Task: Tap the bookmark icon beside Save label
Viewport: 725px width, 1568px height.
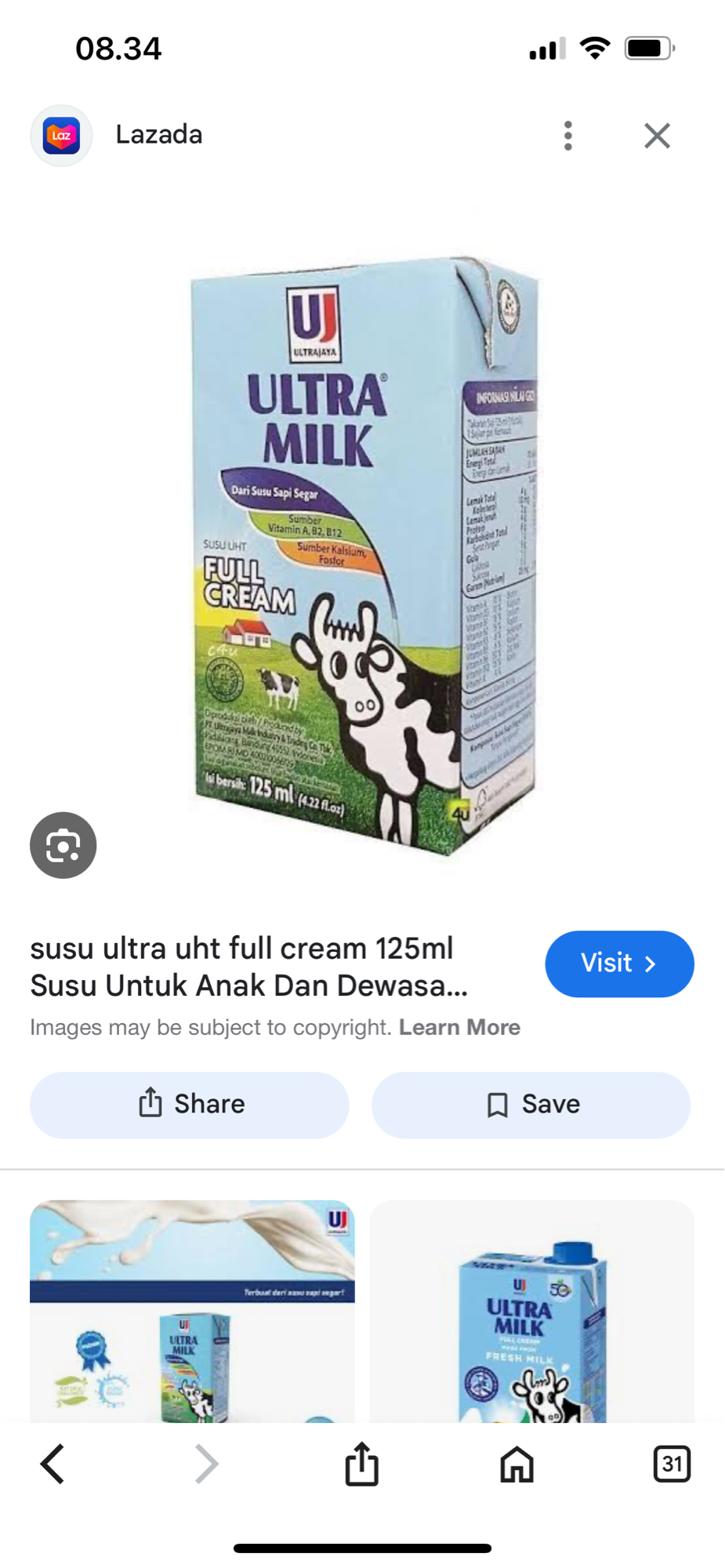Action: (x=496, y=1104)
